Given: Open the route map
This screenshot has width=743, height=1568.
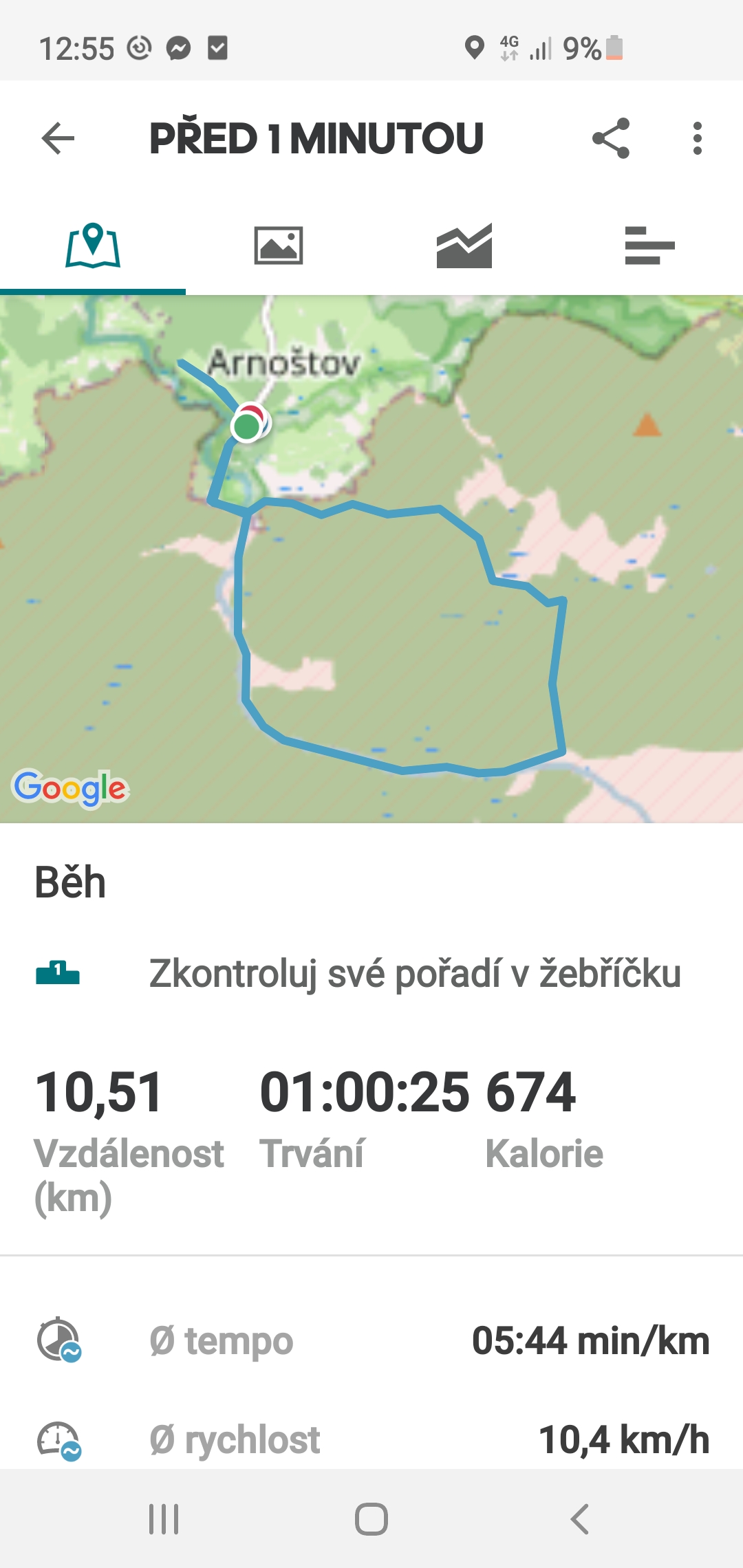Looking at the screenshot, I should [x=371, y=558].
